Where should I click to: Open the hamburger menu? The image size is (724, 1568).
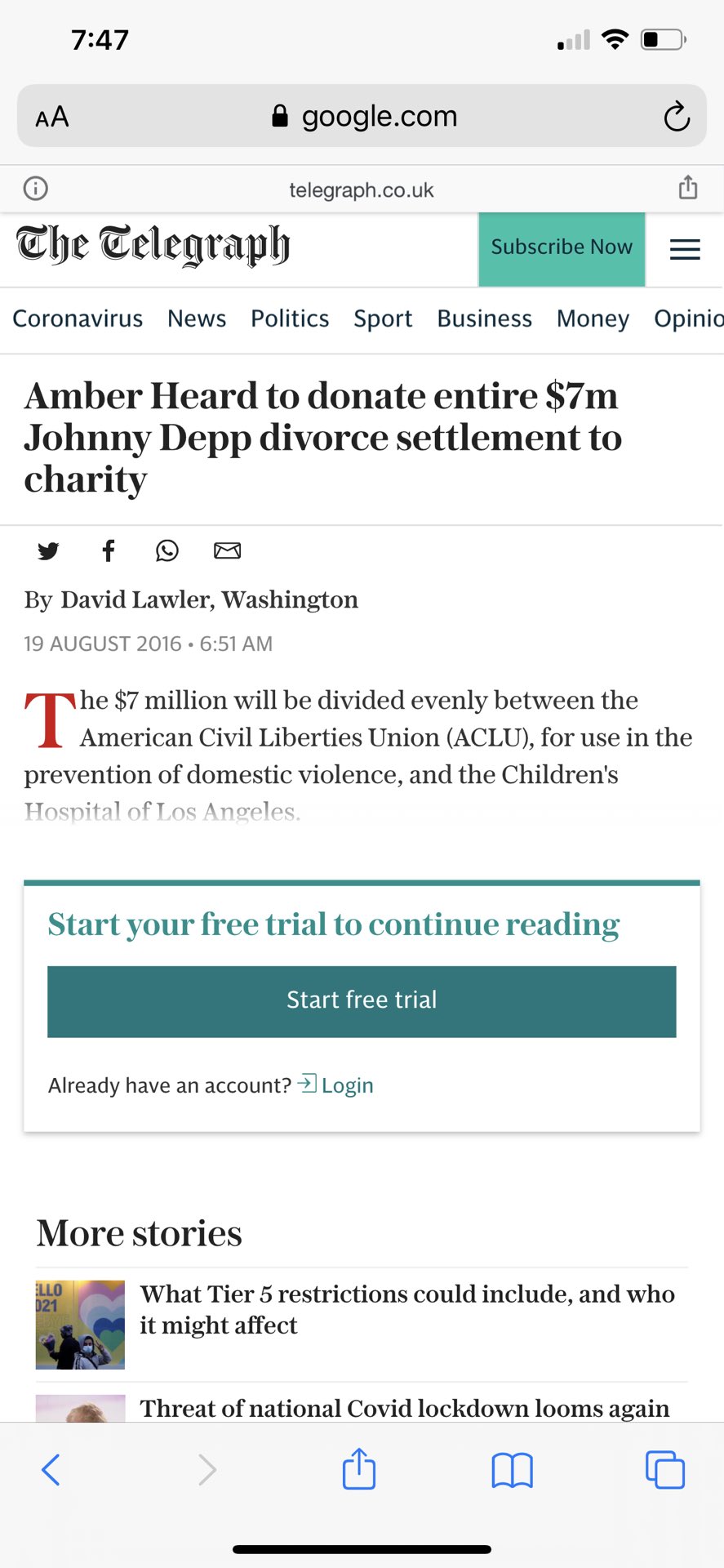[685, 250]
